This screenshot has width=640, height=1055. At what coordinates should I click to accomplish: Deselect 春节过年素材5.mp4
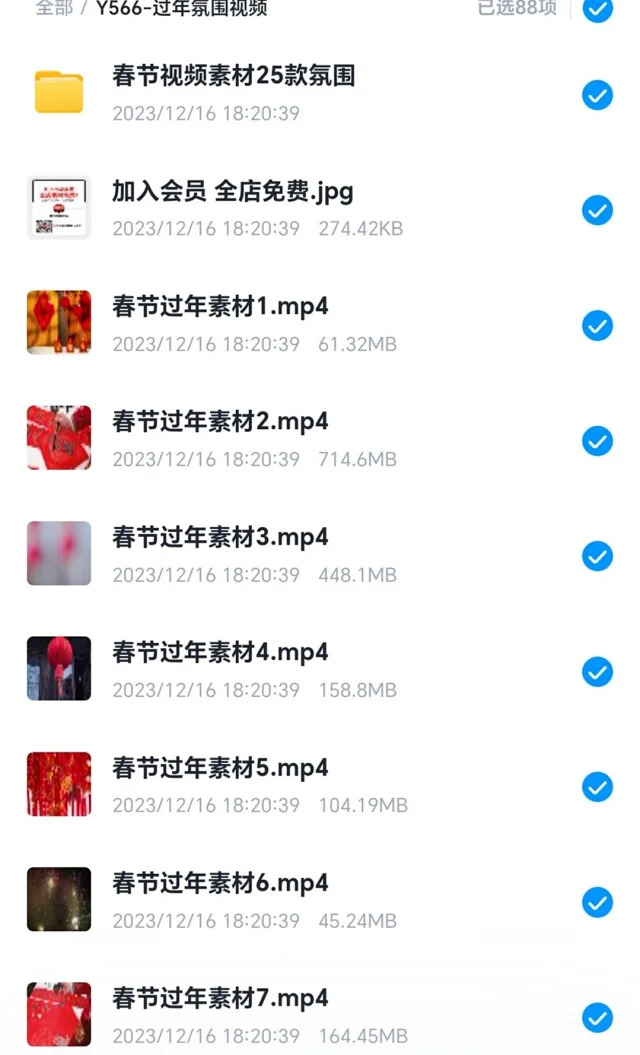pyautogui.click(x=597, y=787)
